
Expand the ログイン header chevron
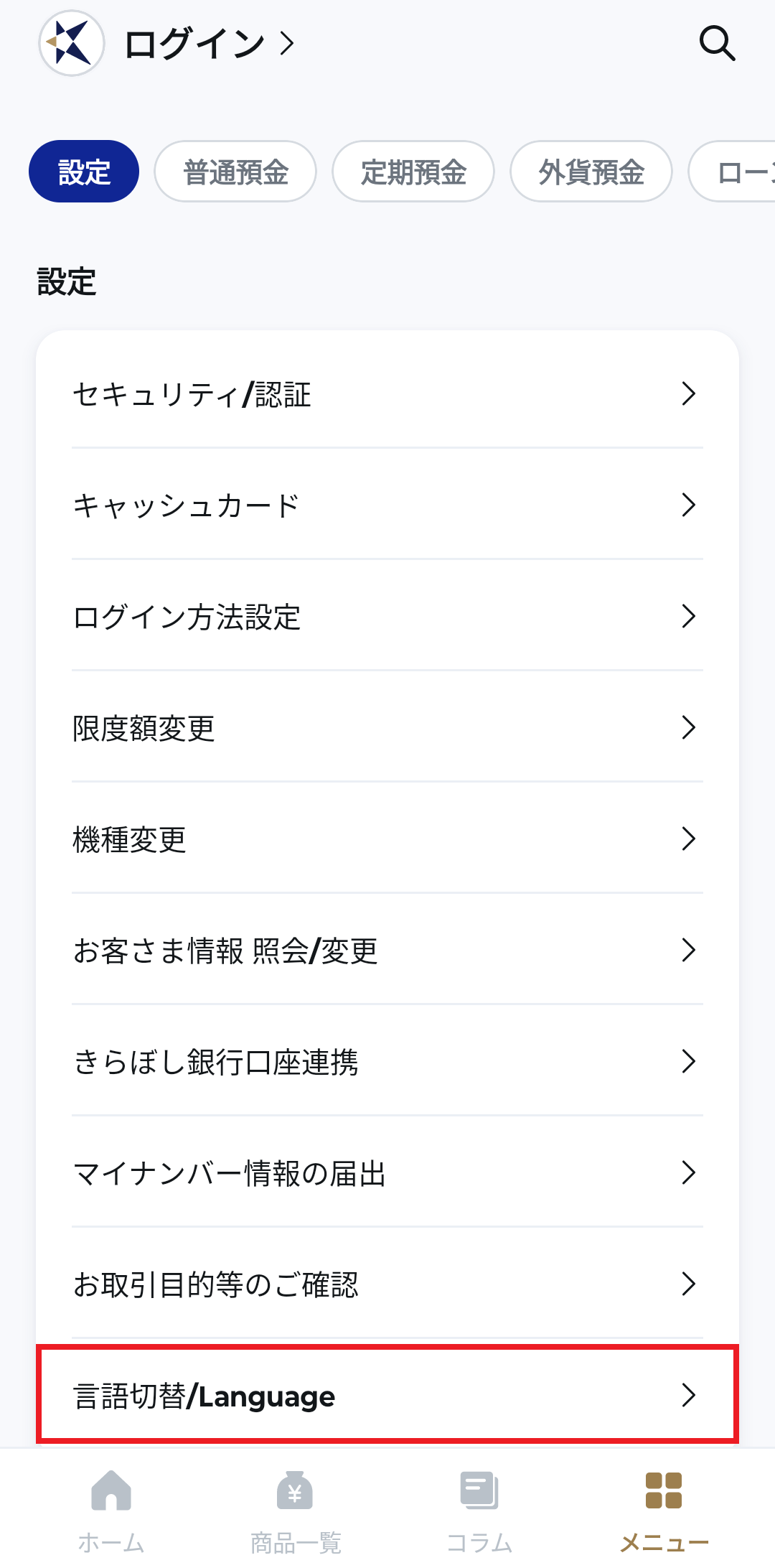point(286,45)
